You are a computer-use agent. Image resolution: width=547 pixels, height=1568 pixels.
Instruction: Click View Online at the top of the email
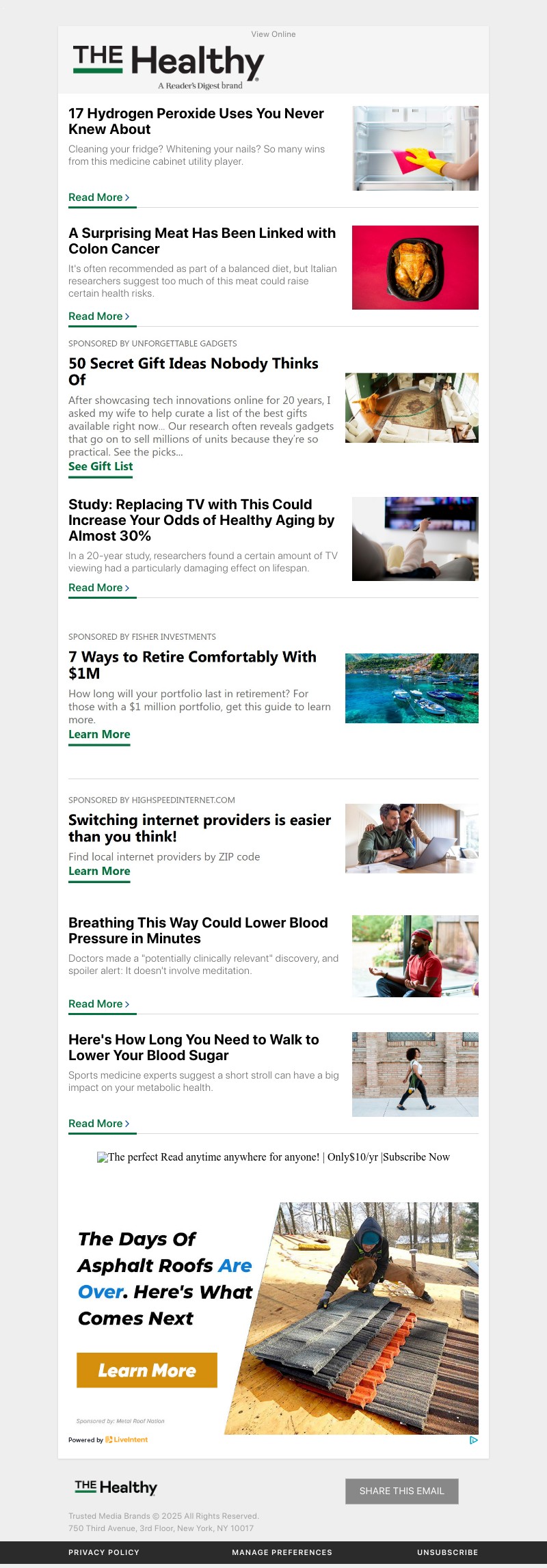(x=273, y=33)
